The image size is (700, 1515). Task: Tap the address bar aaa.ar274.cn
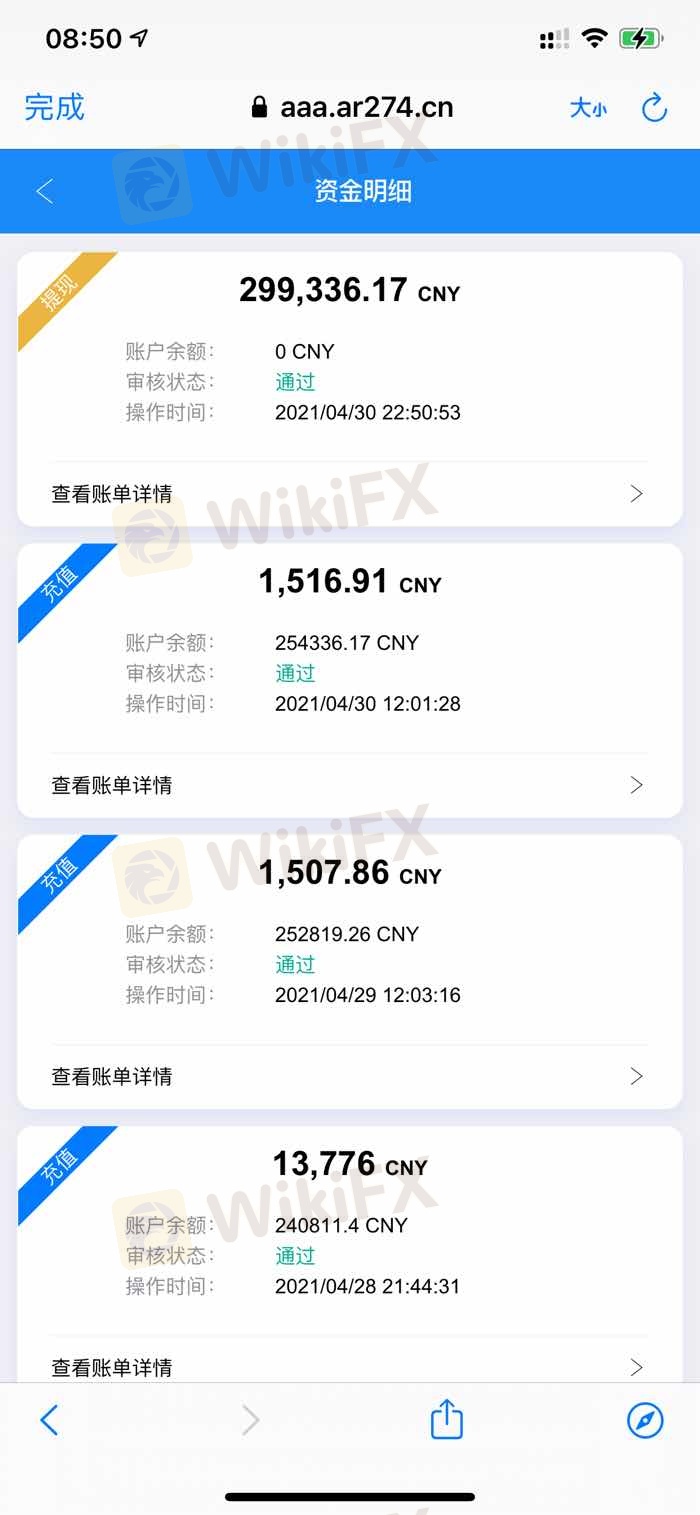(x=352, y=107)
